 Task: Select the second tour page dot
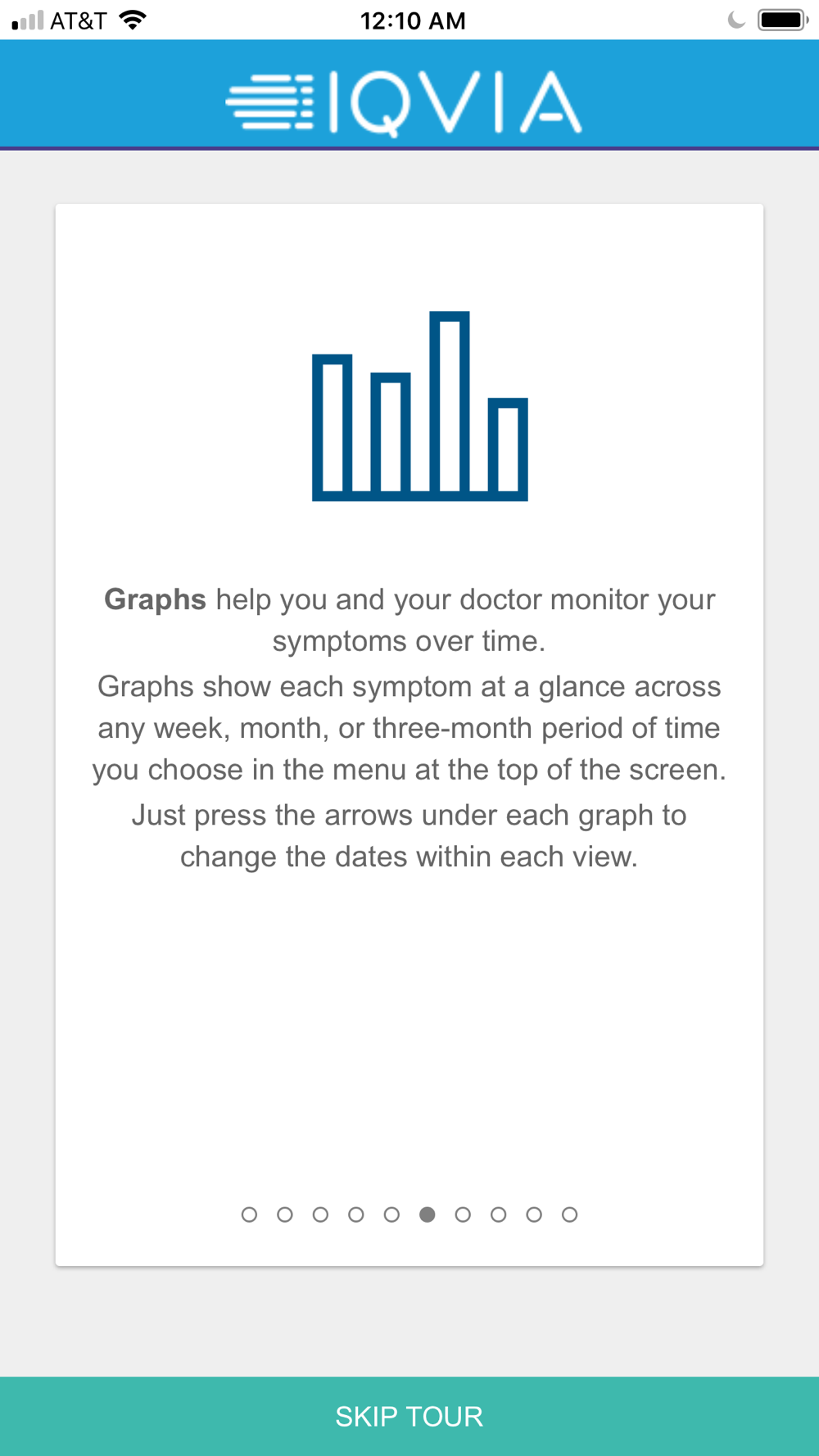tap(285, 1214)
